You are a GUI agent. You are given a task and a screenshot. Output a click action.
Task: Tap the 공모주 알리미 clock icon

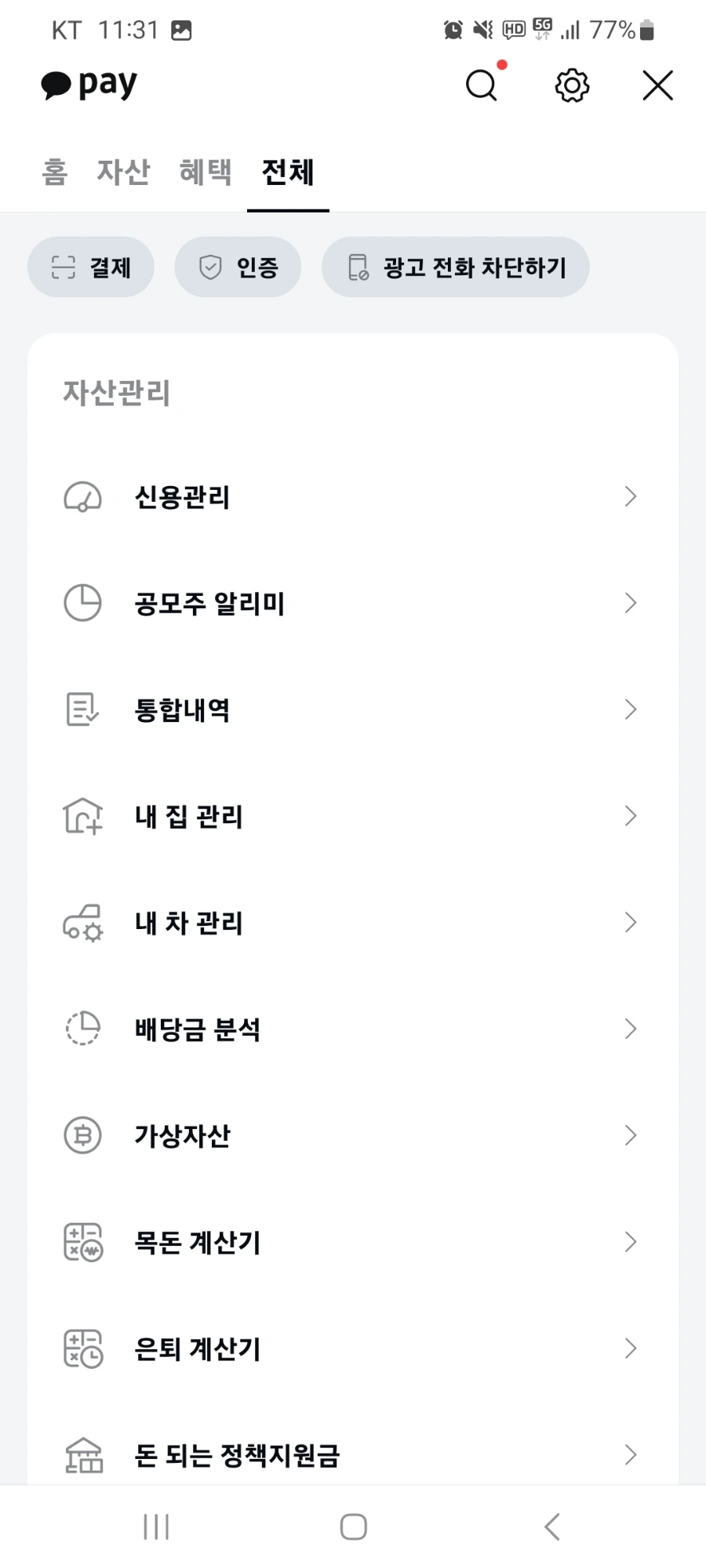(x=82, y=604)
